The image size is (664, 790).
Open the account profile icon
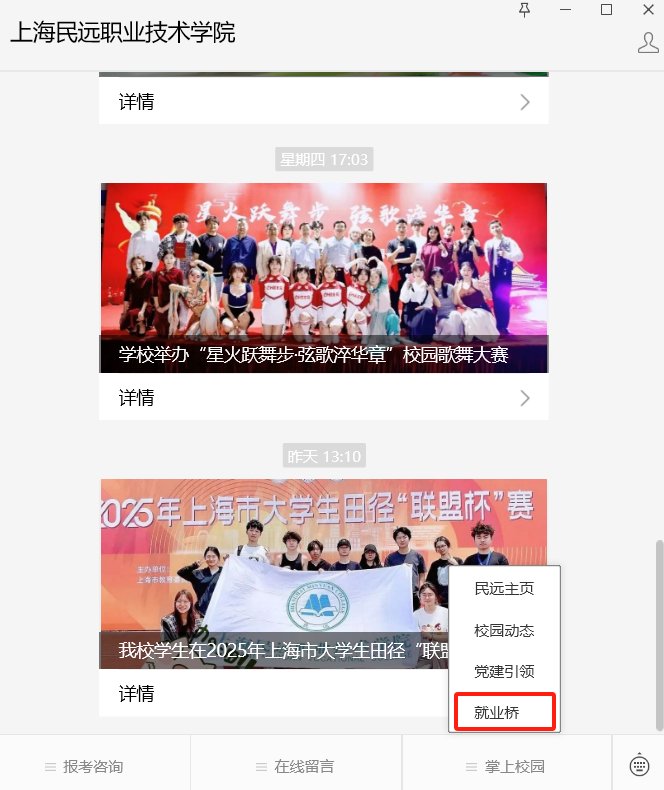[x=647, y=43]
